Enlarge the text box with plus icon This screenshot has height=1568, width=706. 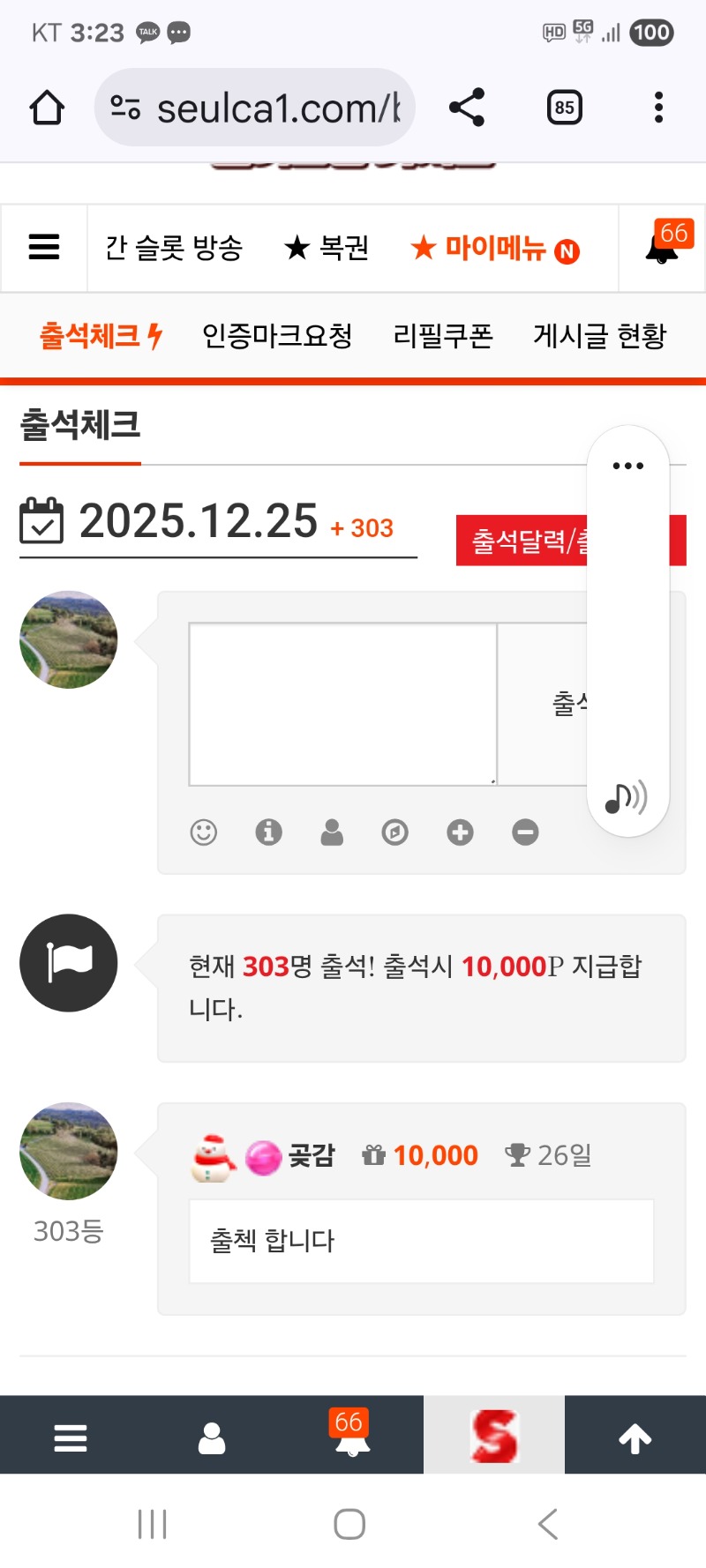[460, 832]
